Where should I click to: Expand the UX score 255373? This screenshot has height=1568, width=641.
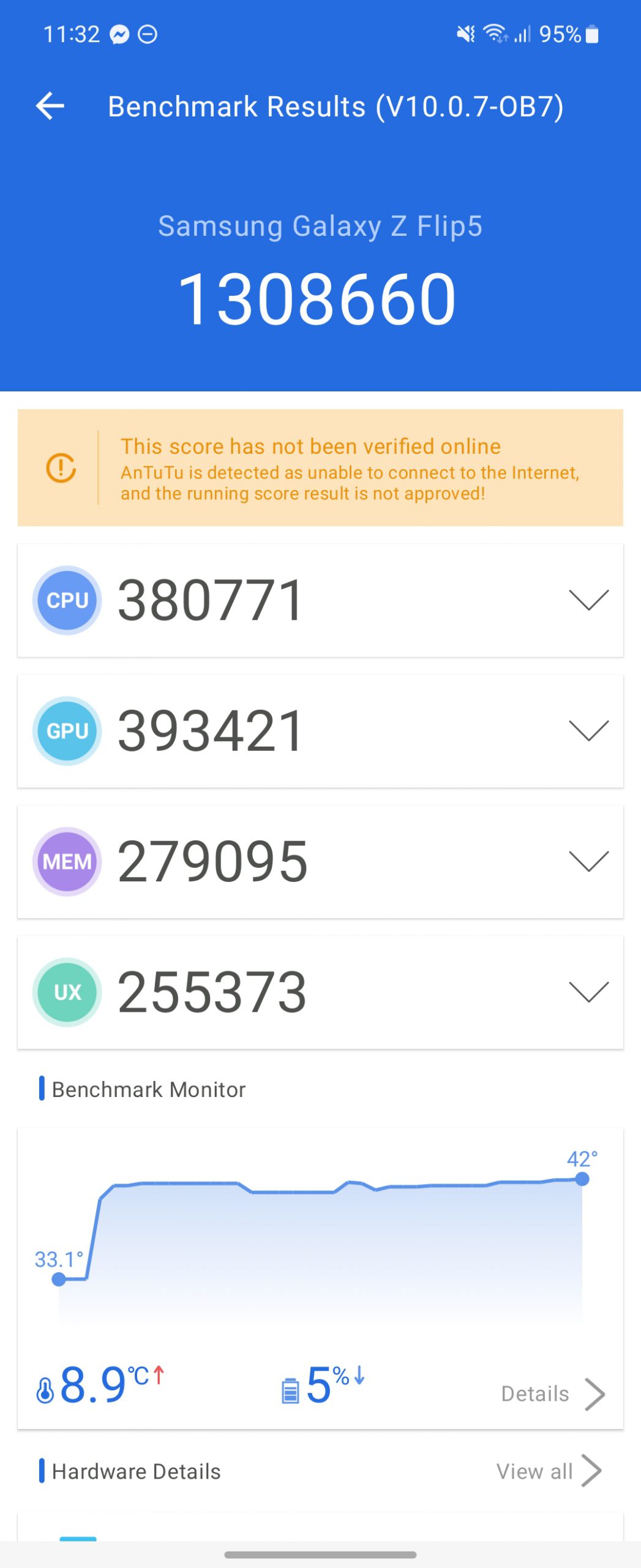(x=588, y=991)
